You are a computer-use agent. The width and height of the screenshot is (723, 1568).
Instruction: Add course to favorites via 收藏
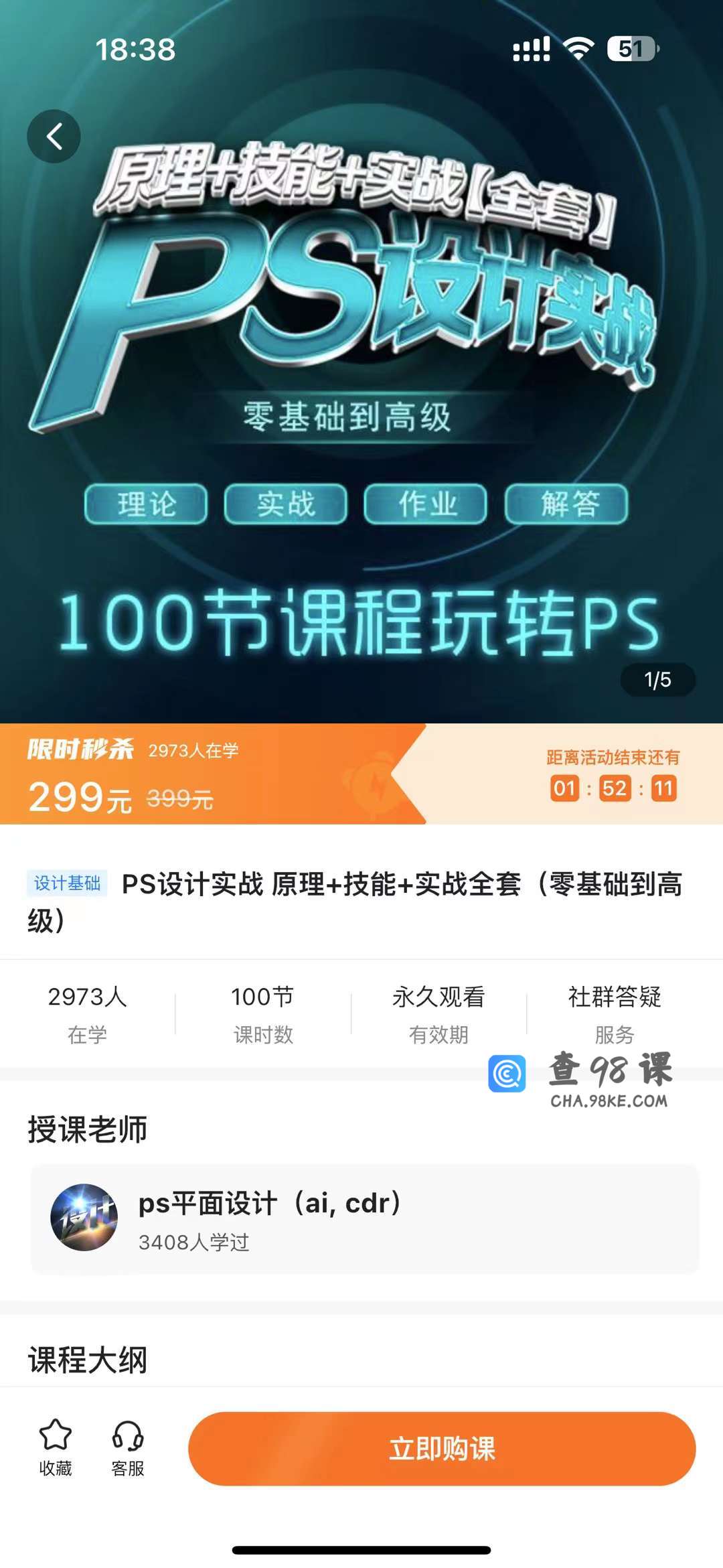[x=56, y=1447]
